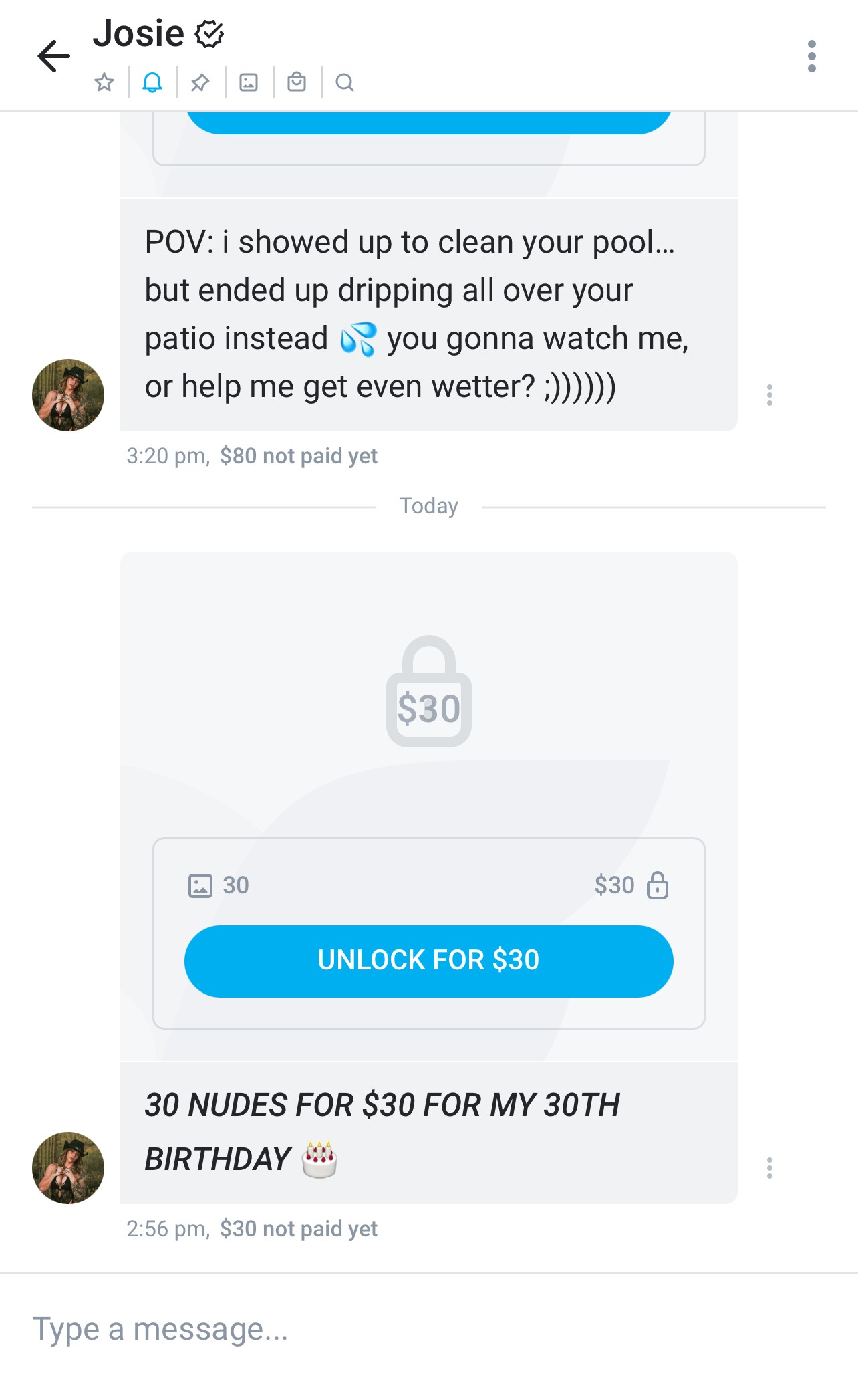Add Josie to favorites star
858x1400 pixels.
coord(104,82)
